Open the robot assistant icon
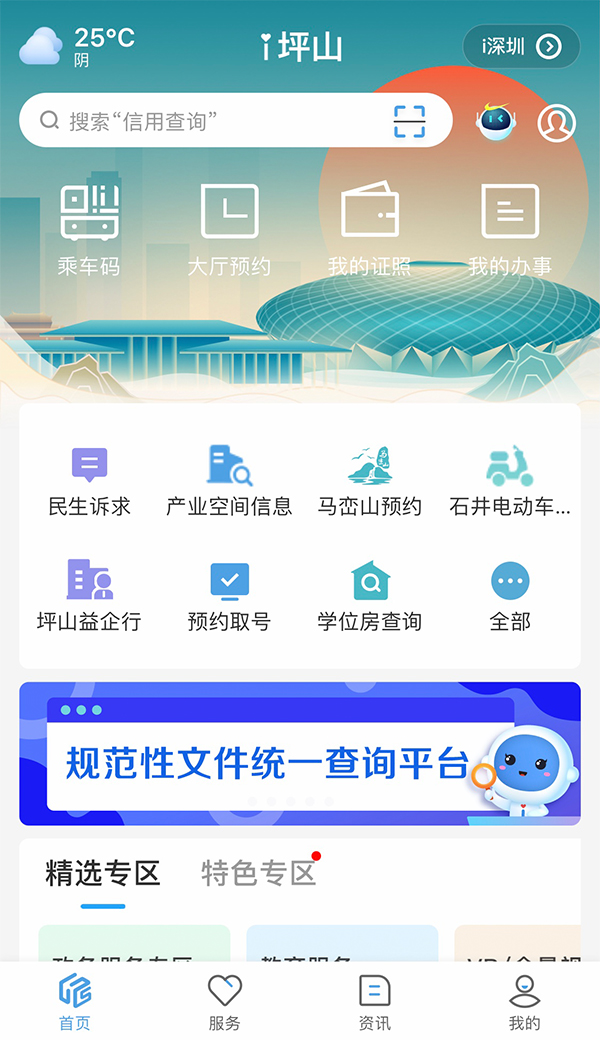The image size is (600, 1040). coord(494,122)
